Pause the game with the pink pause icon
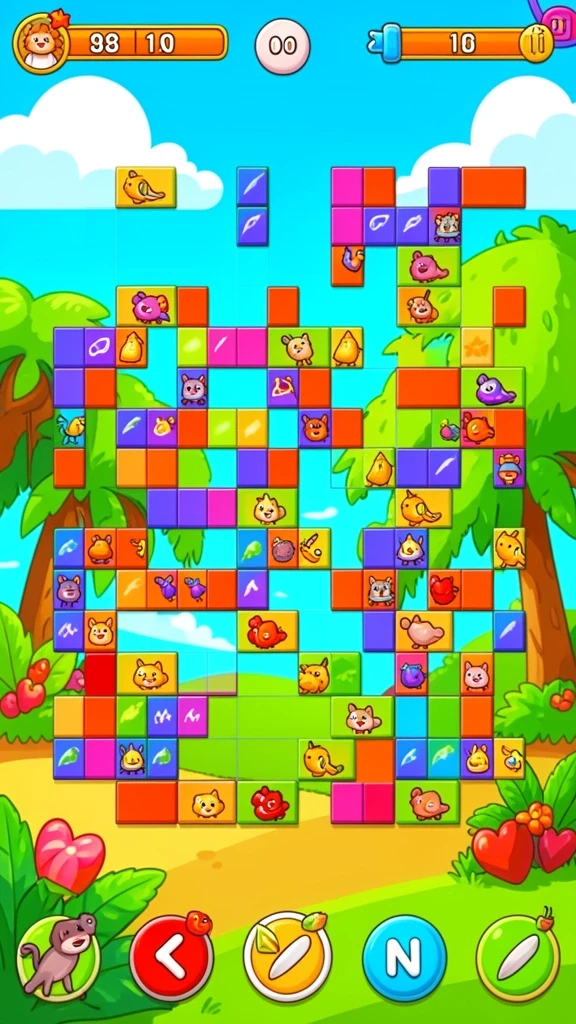Screen dimensions: 576x1024 pos(557,26)
